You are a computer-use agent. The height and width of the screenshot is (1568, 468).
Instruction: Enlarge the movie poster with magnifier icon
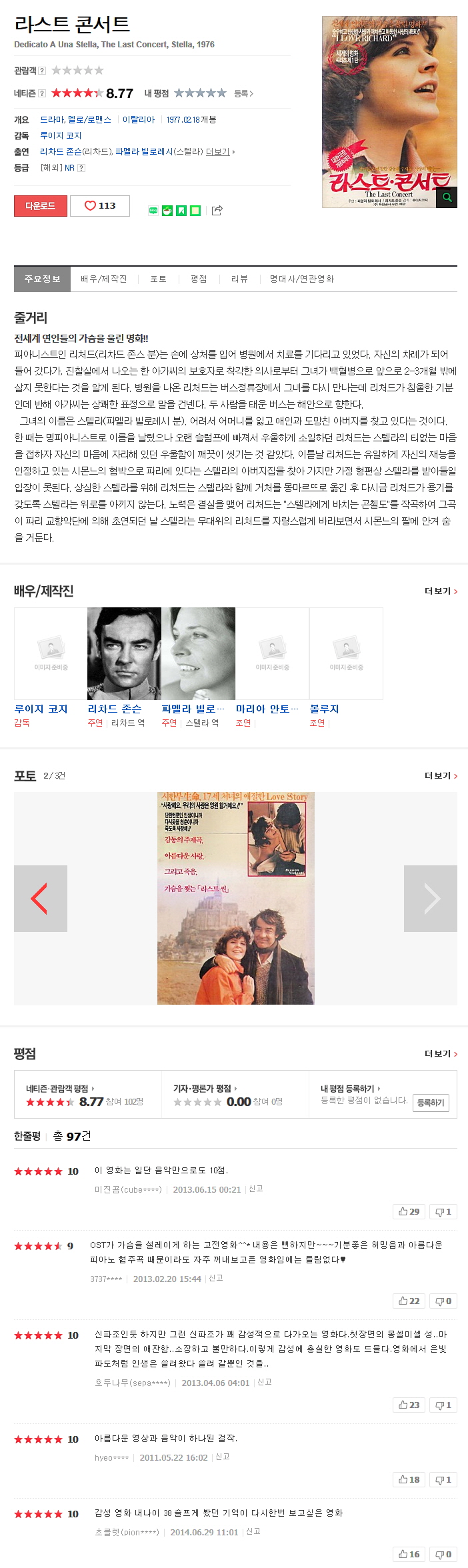(x=447, y=197)
